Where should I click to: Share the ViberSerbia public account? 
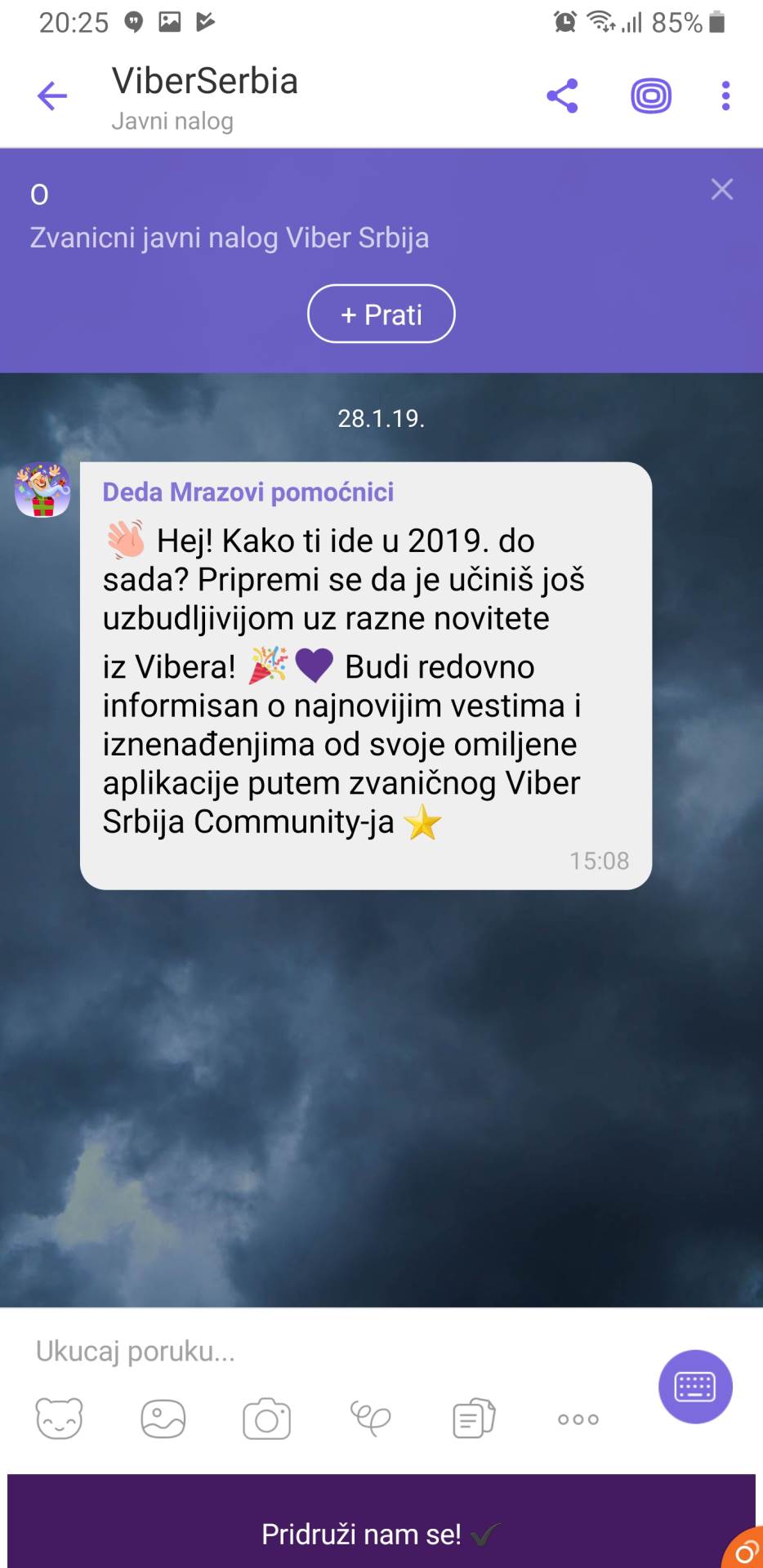click(562, 96)
